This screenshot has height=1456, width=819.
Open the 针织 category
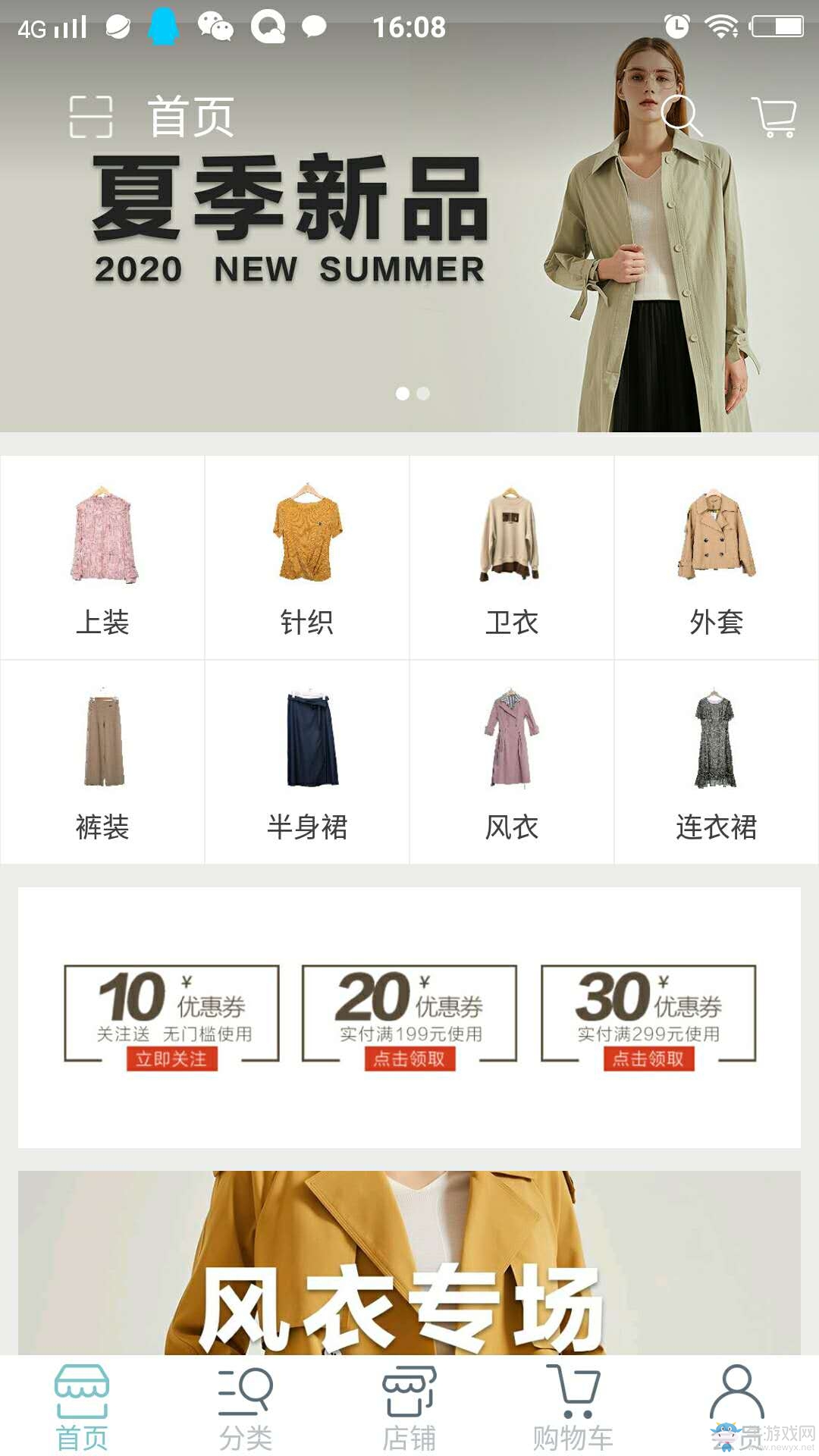[x=307, y=557]
